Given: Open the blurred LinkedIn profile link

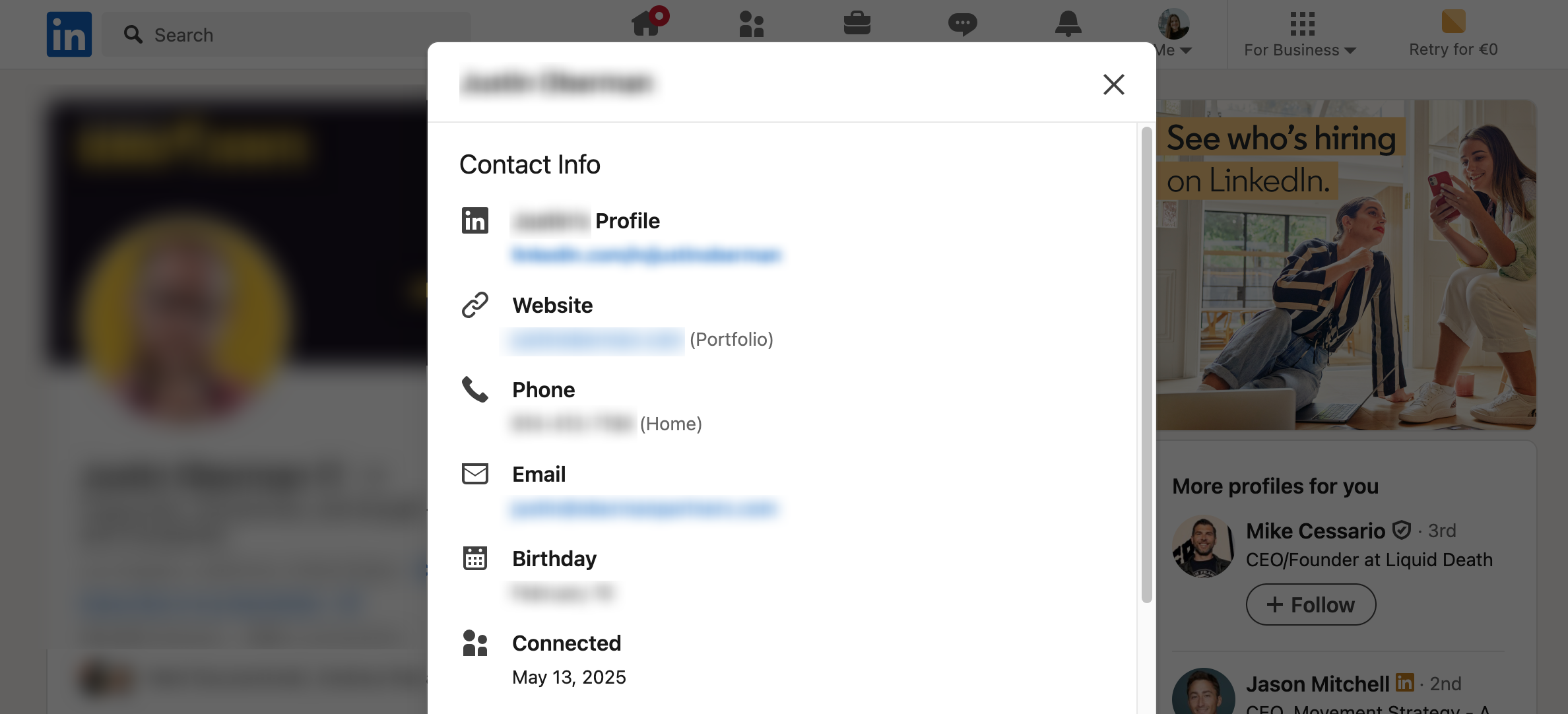Looking at the screenshot, I should pyautogui.click(x=646, y=255).
